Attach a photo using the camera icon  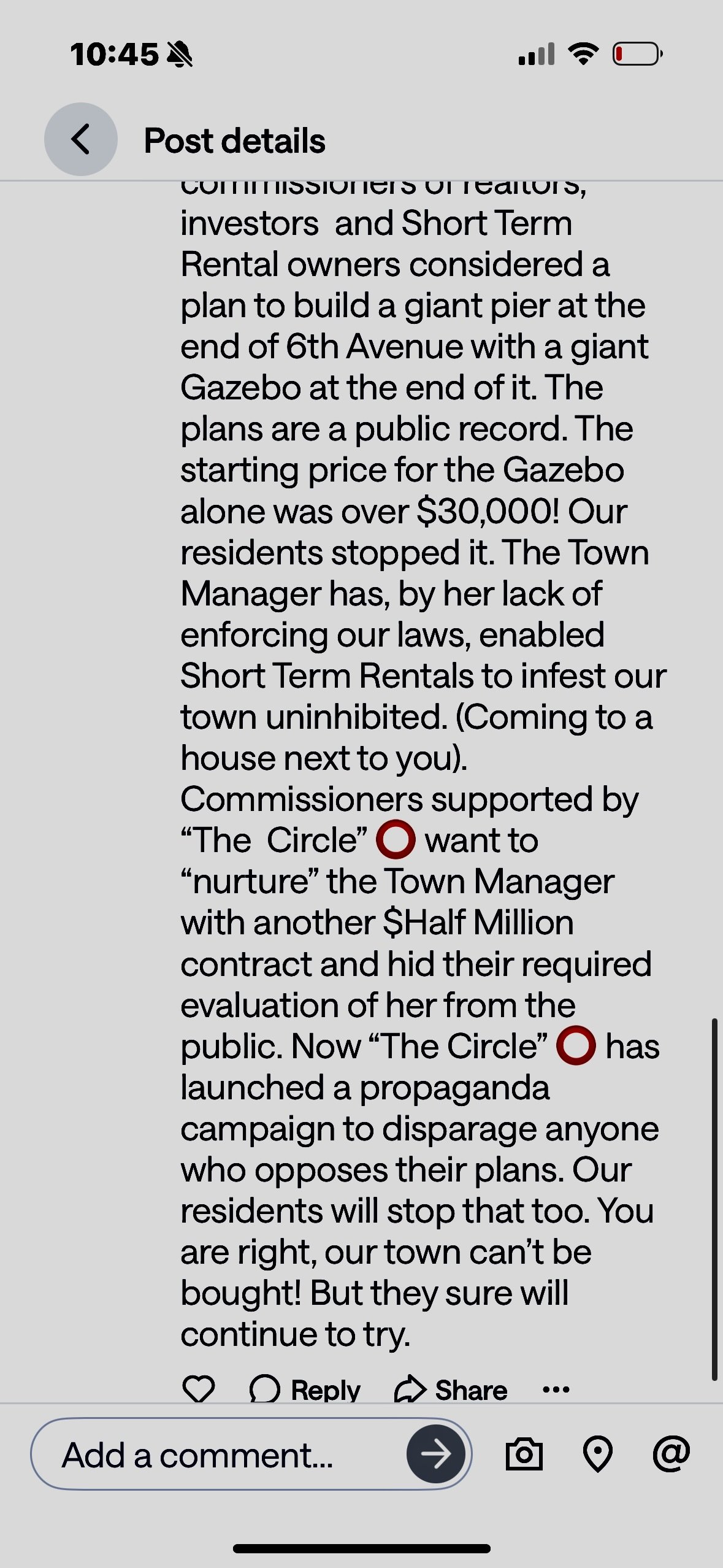point(524,1454)
